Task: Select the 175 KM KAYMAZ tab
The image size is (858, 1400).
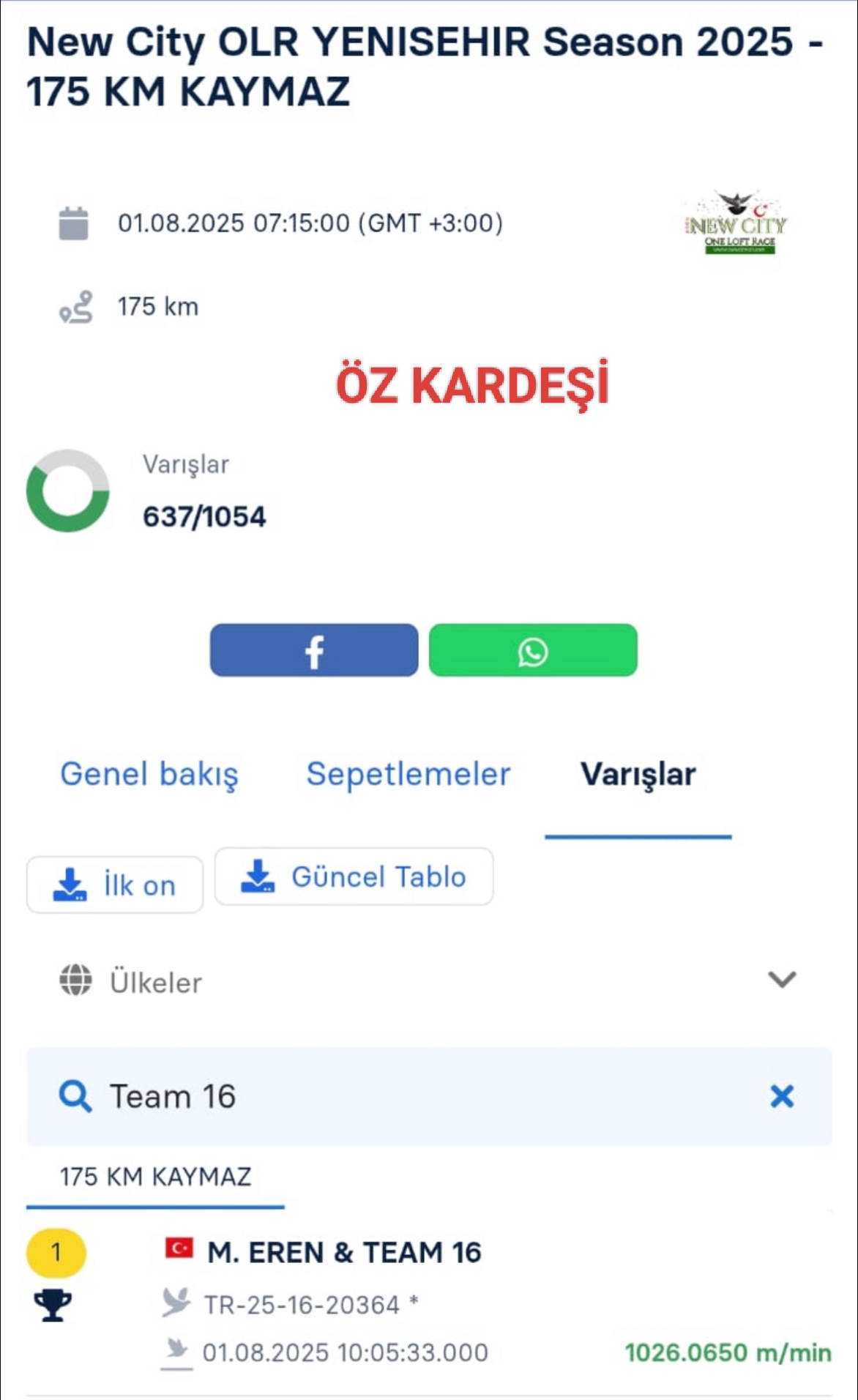Action: [155, 1177]
